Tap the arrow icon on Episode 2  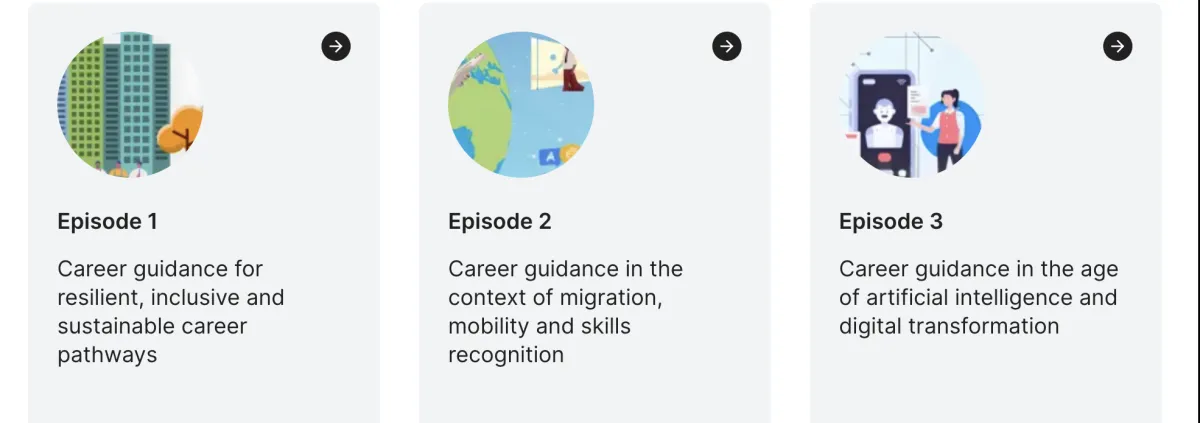coord(727,46)
